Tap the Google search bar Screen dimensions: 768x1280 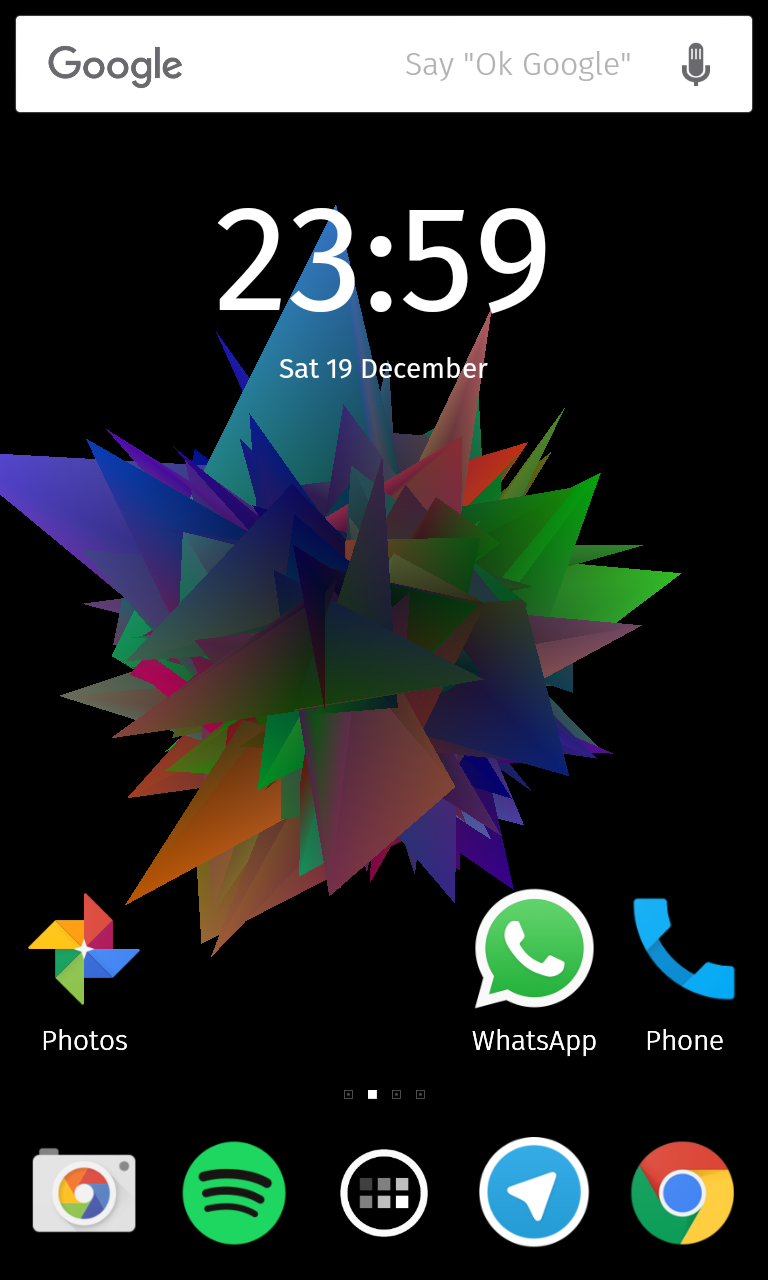384,64
